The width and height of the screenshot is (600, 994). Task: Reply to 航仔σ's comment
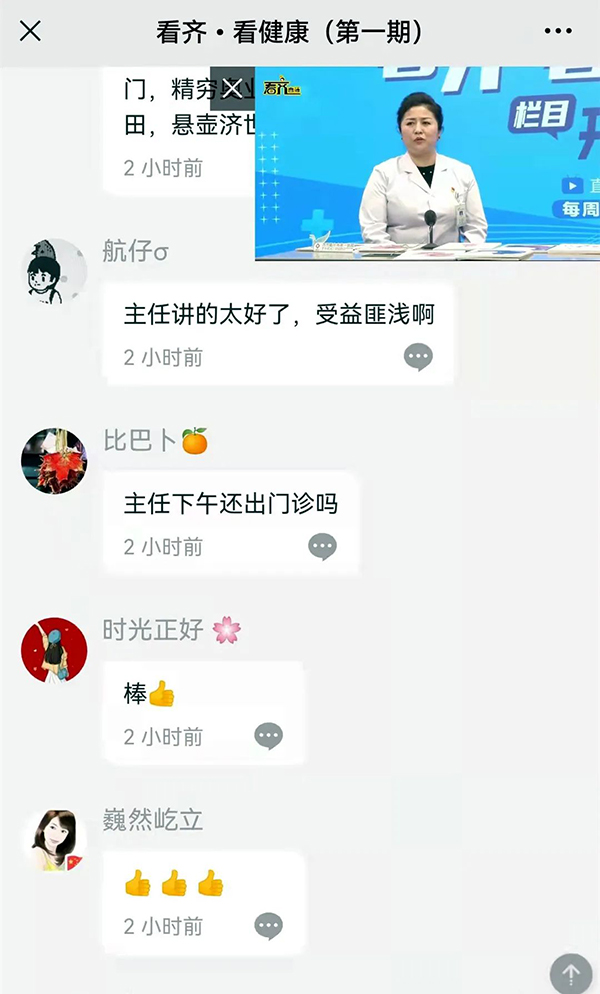point(418,357)
